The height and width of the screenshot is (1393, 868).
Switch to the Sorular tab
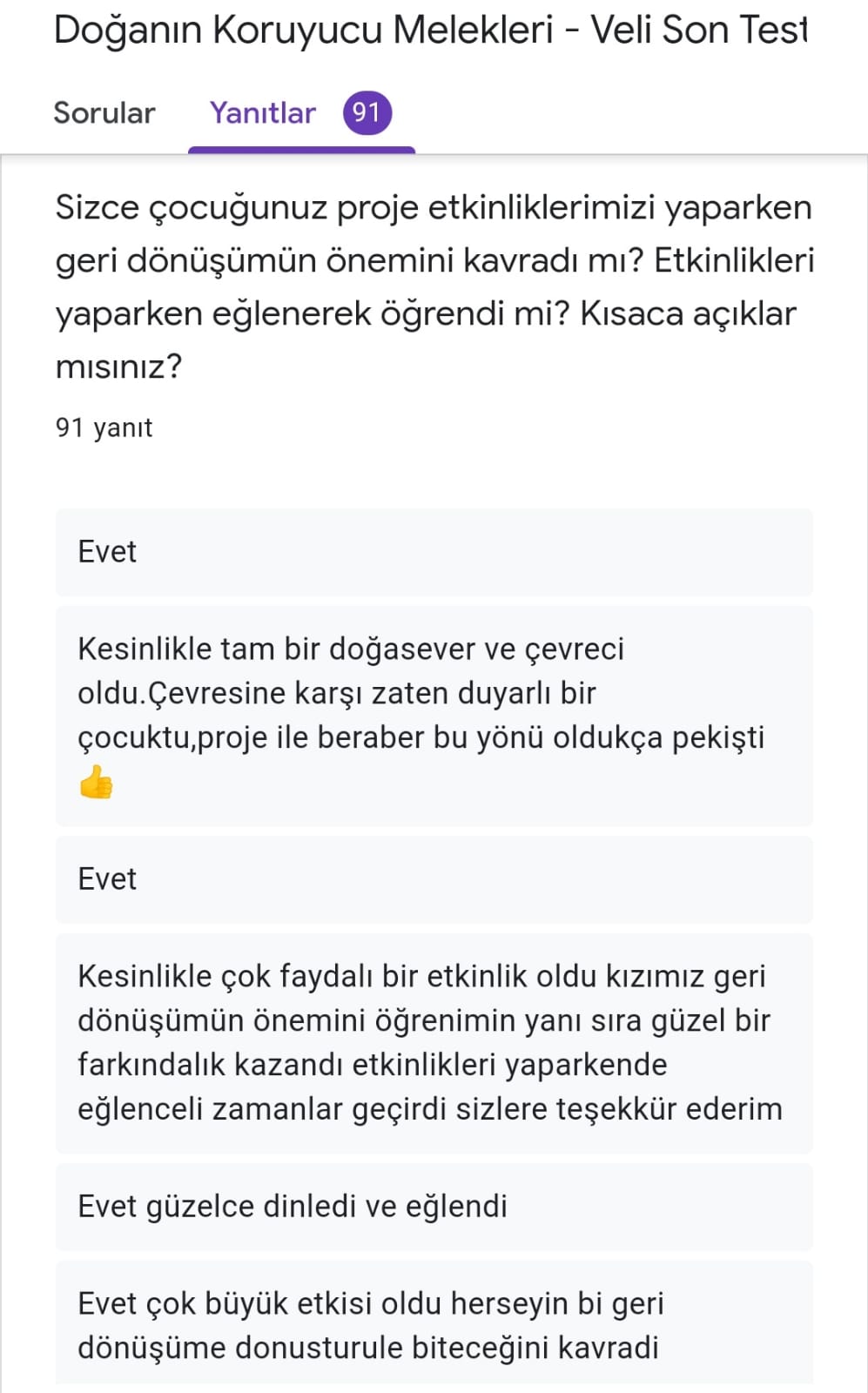click(x=104, y=113)
